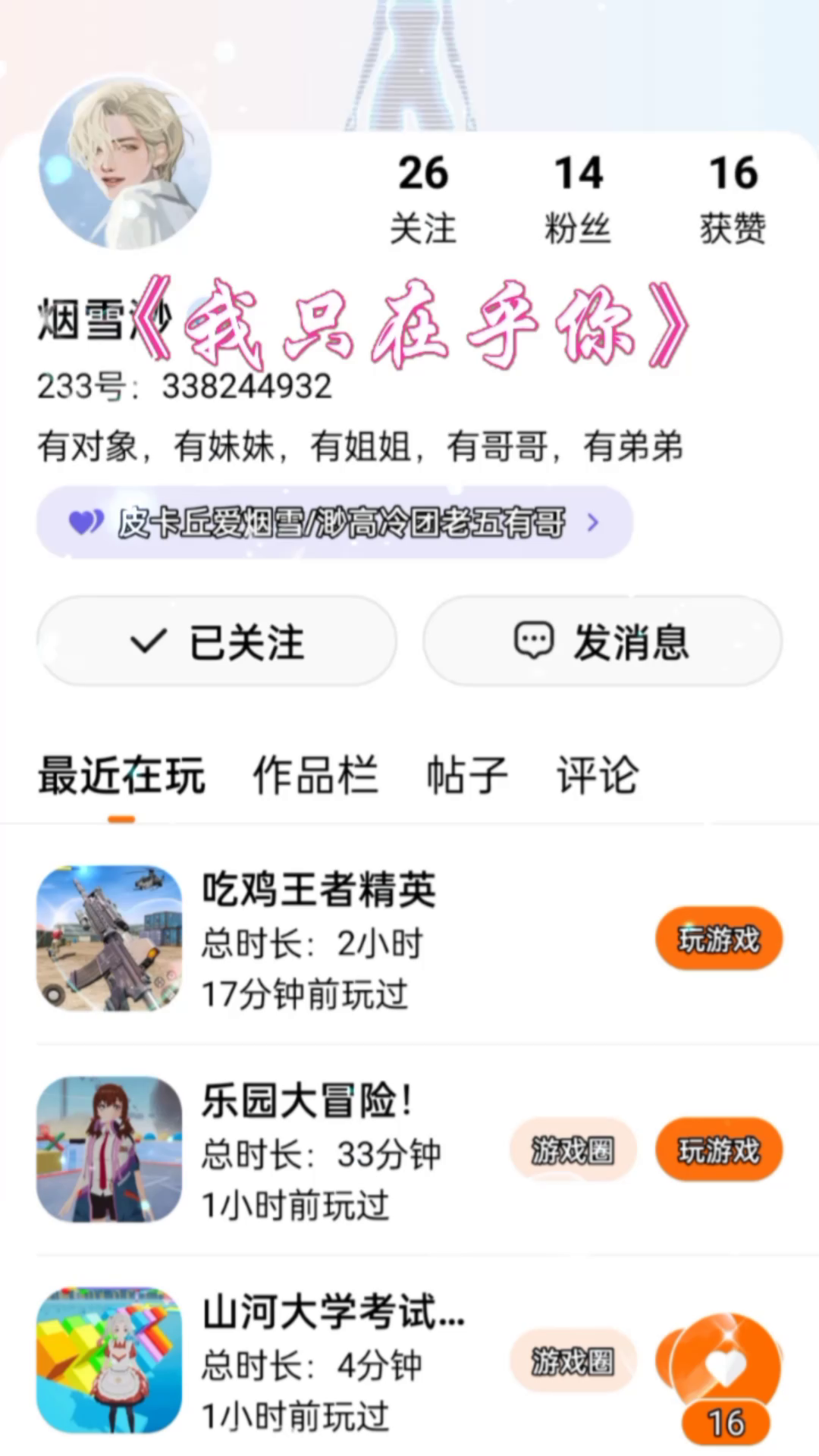This screenshot has height=1456, width=819.
Task: Switch to the 作品栏 tab
Action: coord(315,776)
